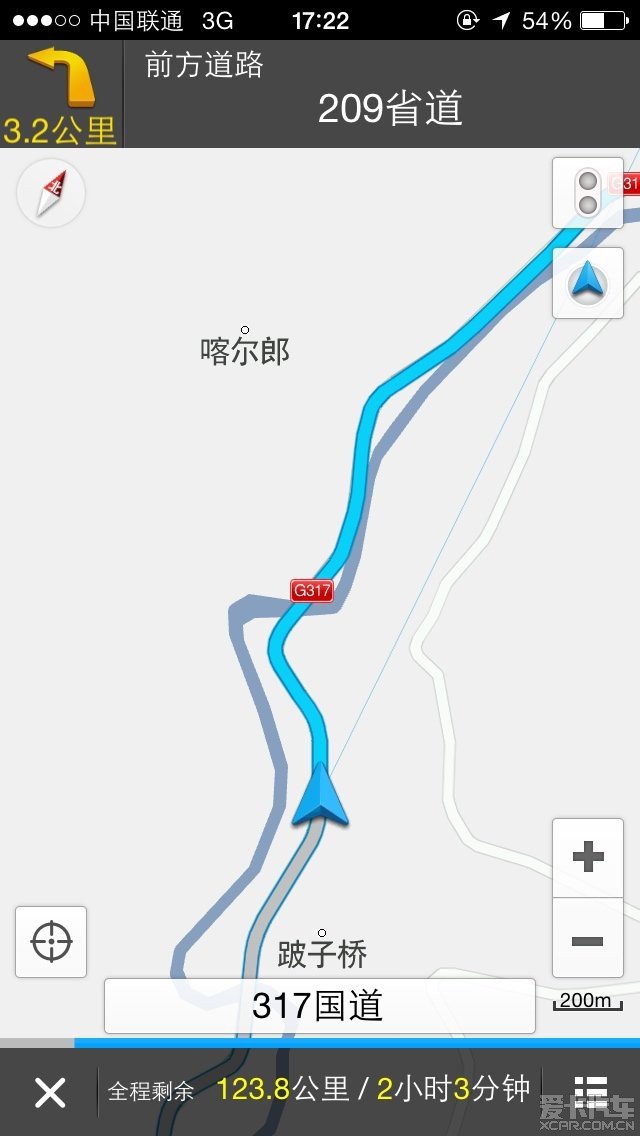Recenter the map on current location
Viewport: 640px width, 1136px height.
51,942
